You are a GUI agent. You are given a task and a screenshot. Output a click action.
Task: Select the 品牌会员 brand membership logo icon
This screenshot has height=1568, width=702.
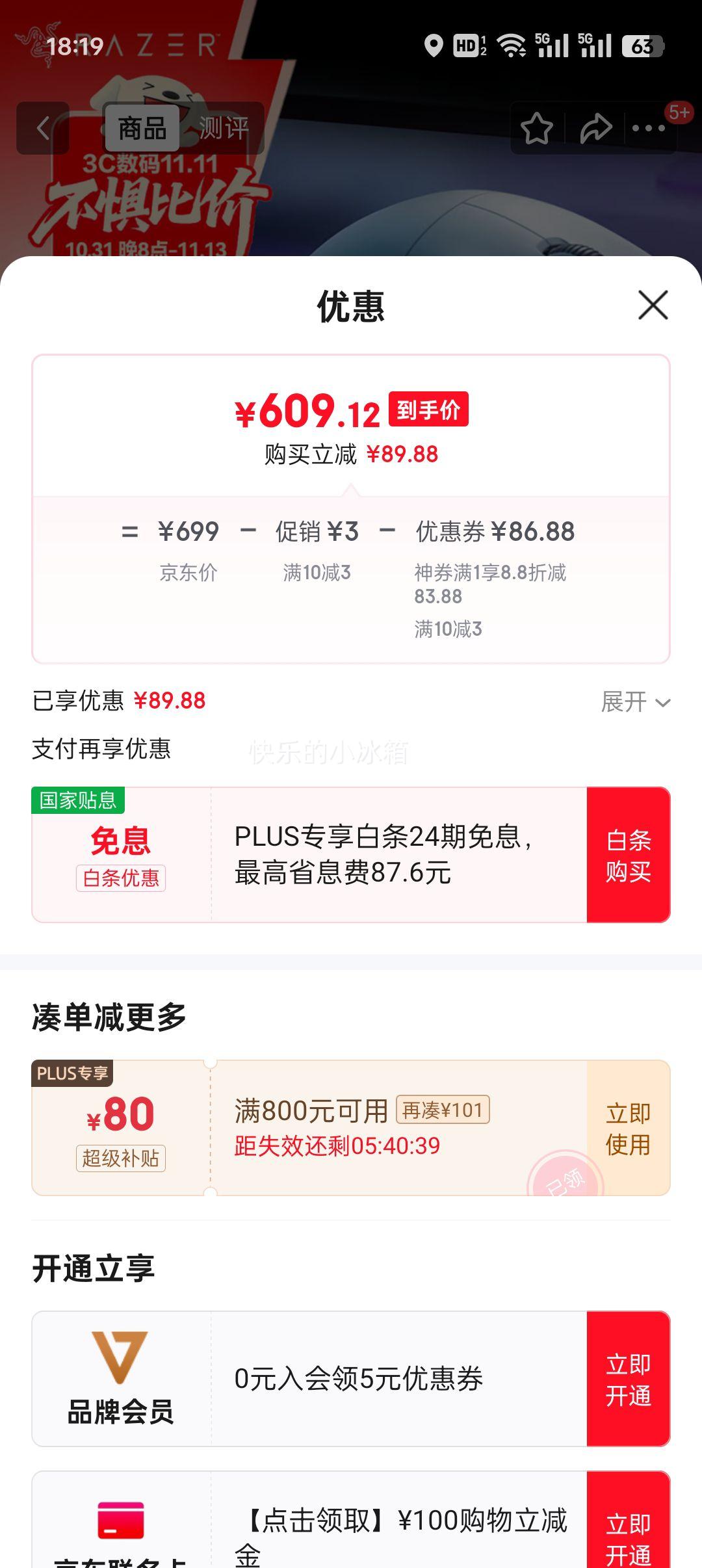pyautogui.click(x=120, y=1357)
